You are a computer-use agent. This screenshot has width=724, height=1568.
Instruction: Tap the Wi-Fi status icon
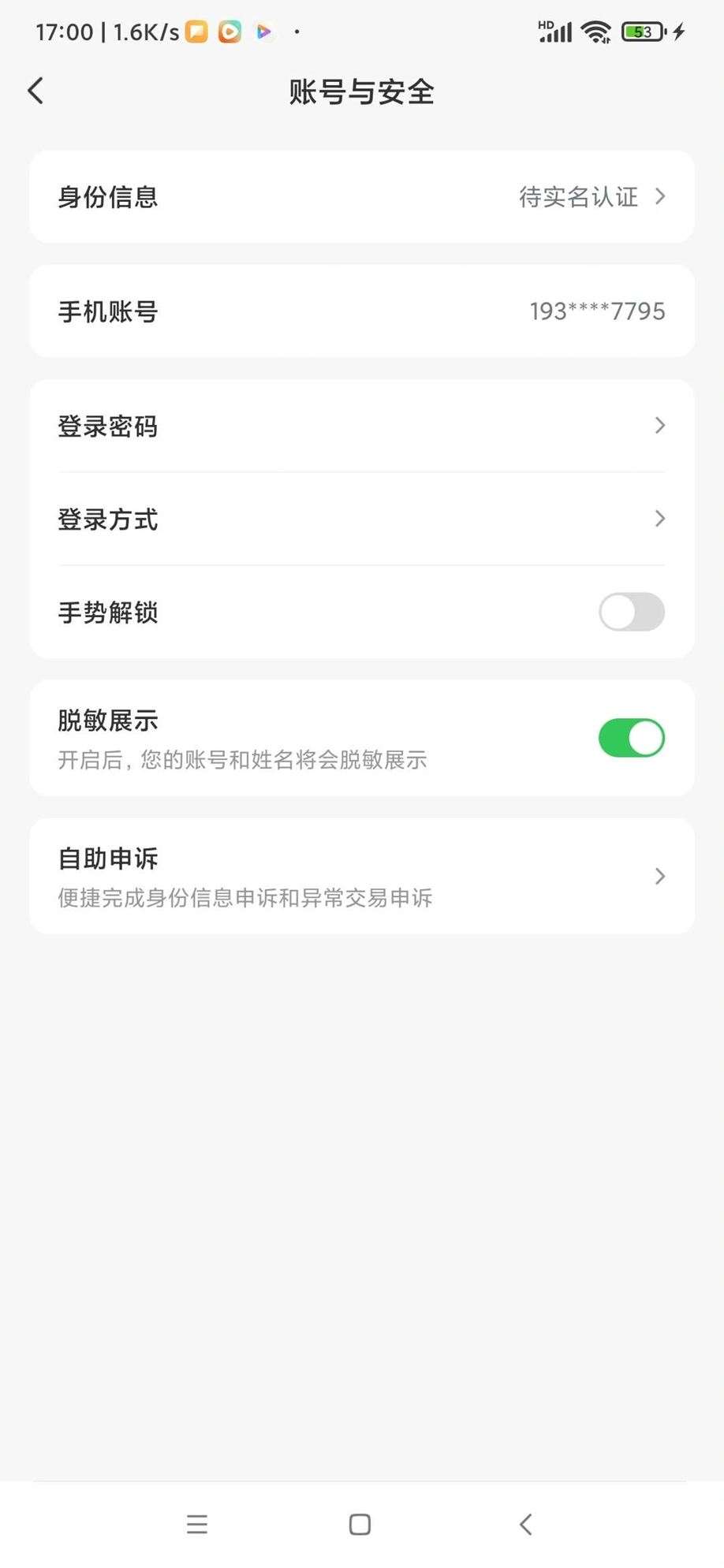pos(595,32)
